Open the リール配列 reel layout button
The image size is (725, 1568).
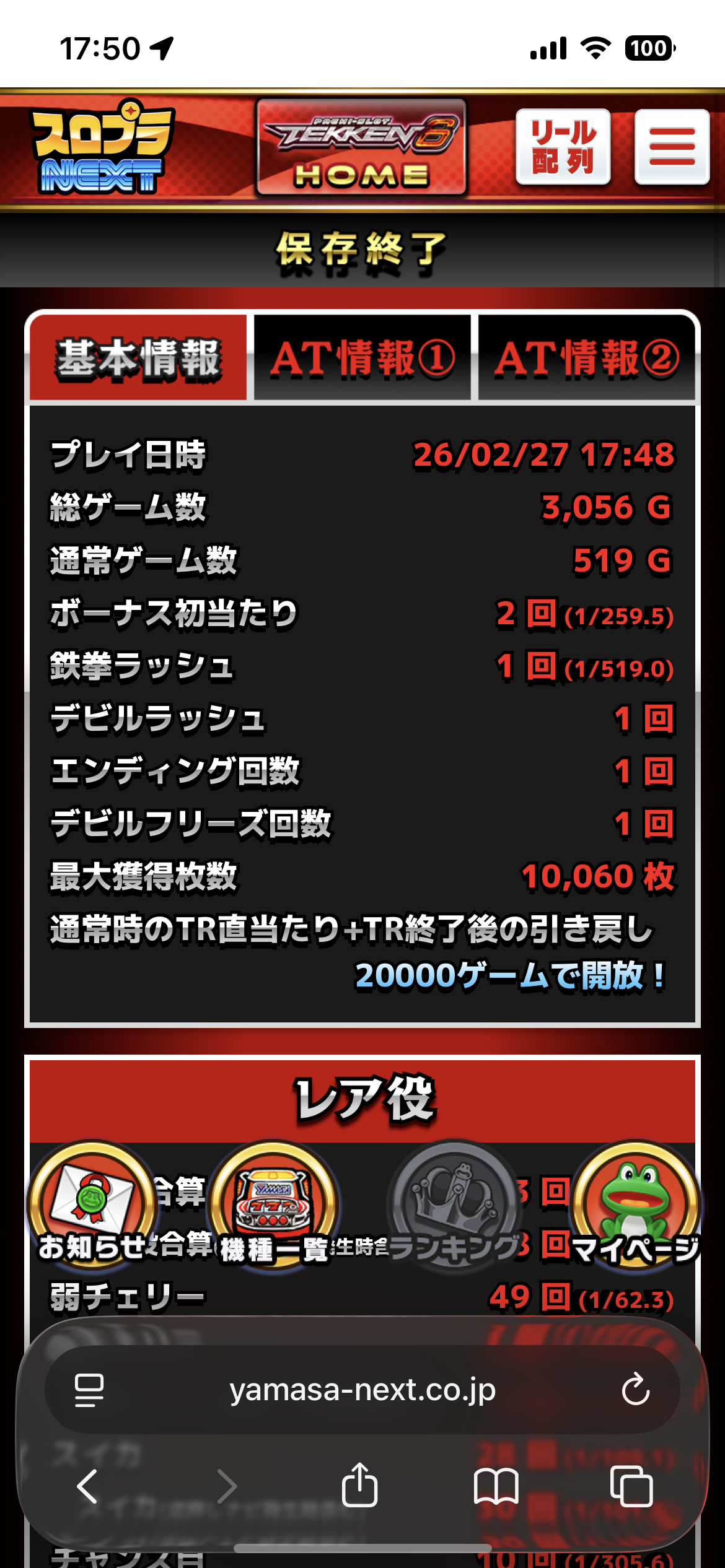click(563, 147)
